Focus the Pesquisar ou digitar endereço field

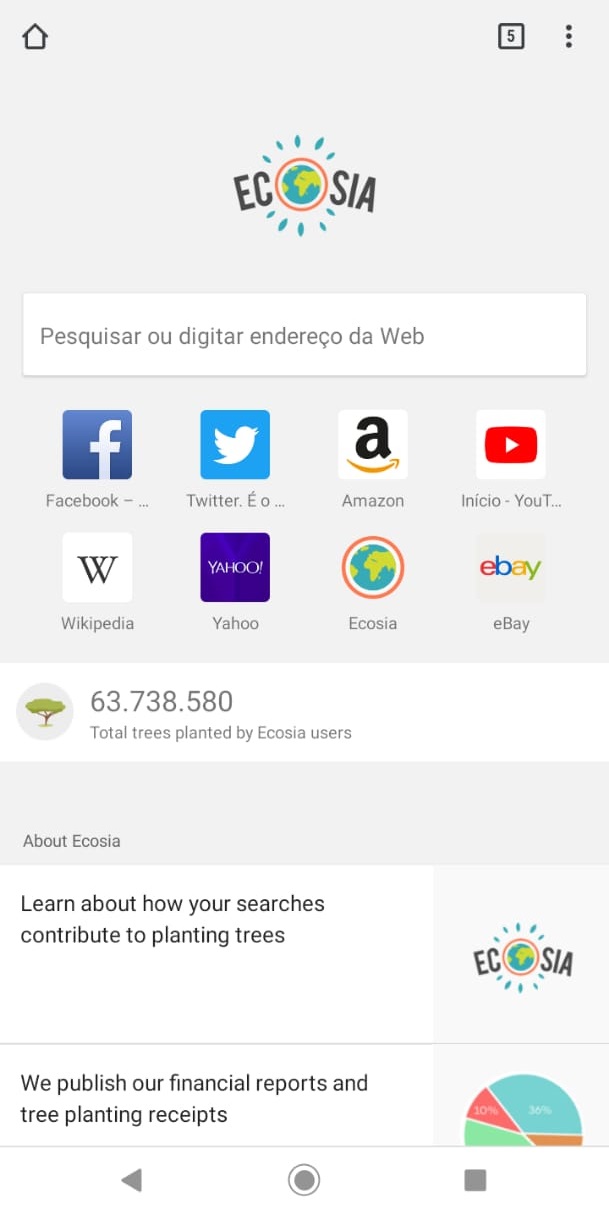[304, 336]
